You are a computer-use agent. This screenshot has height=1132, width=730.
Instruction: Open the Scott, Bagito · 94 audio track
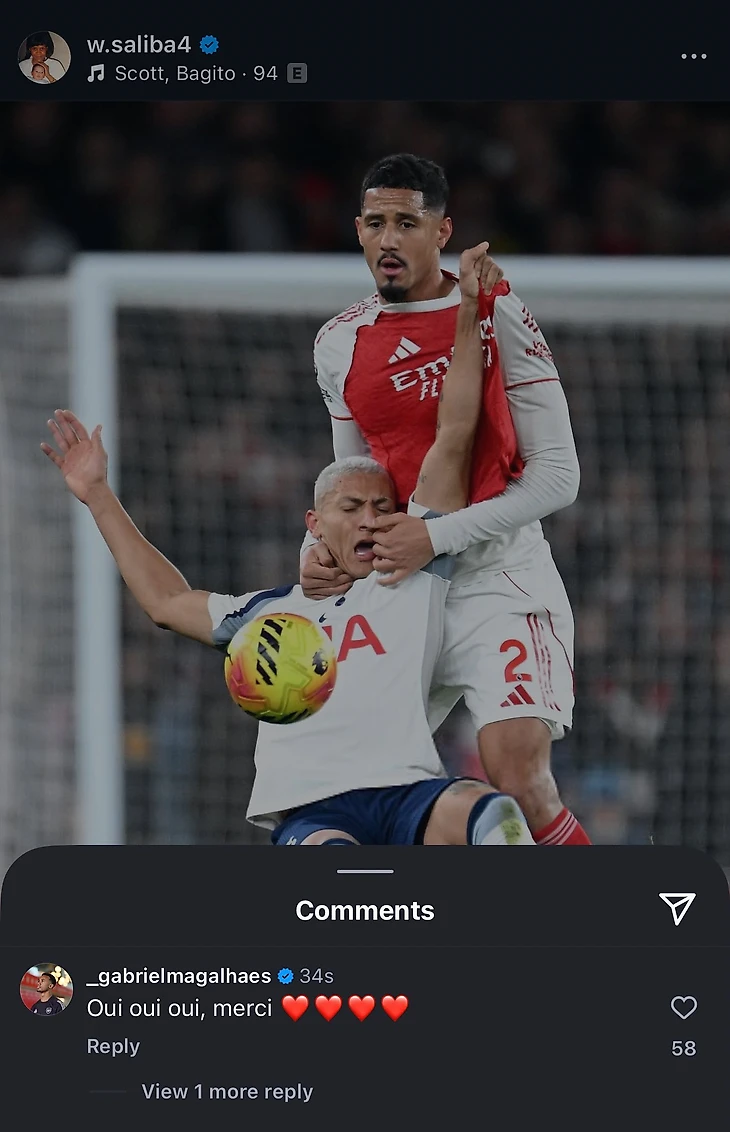point(196,73)
